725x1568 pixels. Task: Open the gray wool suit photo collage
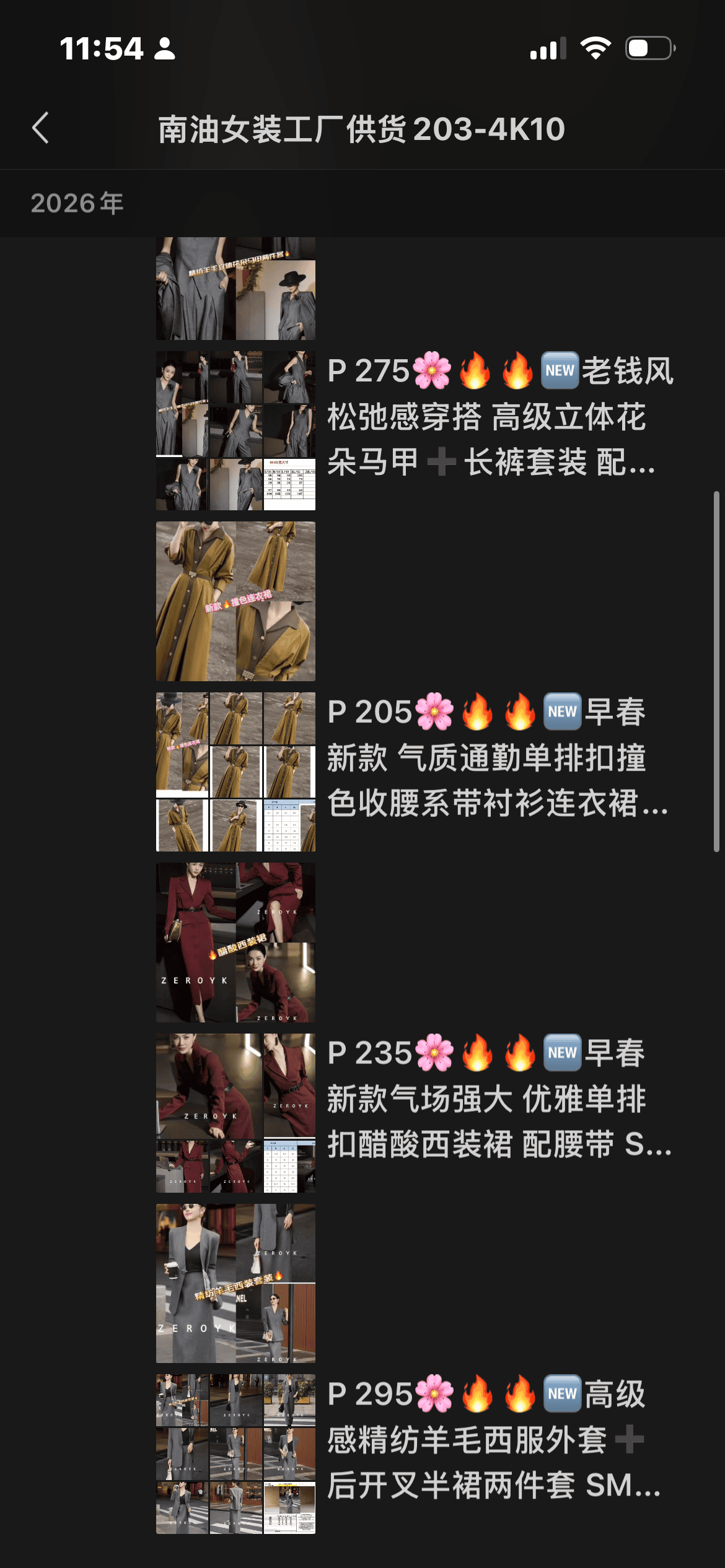(x=235, y=1283)
